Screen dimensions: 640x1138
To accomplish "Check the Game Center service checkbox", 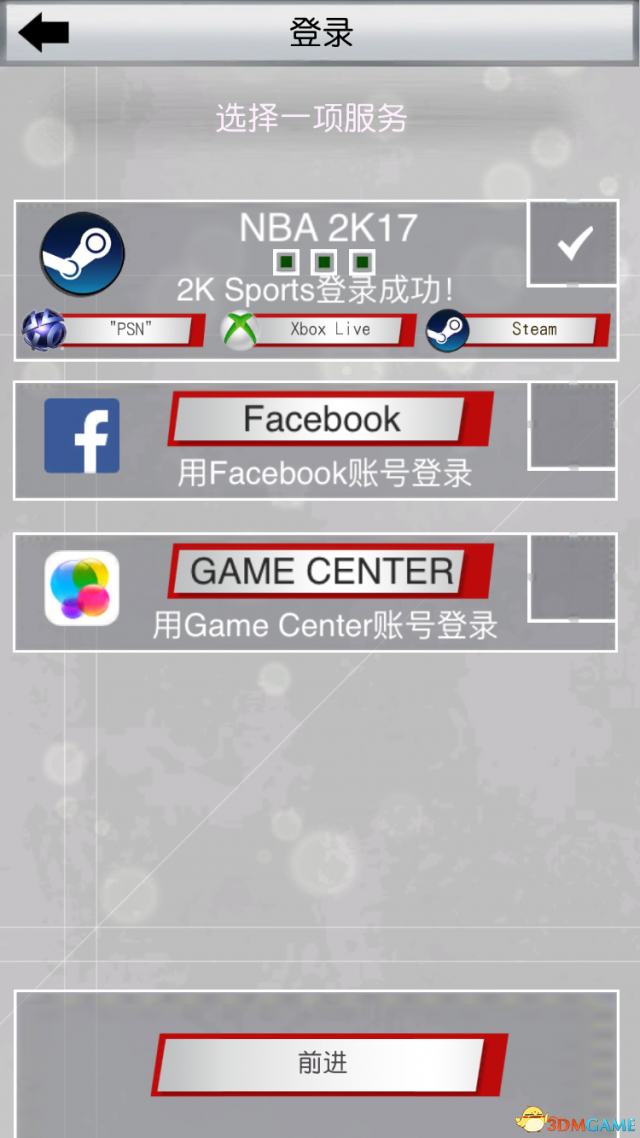I will (x=572, y=576).
